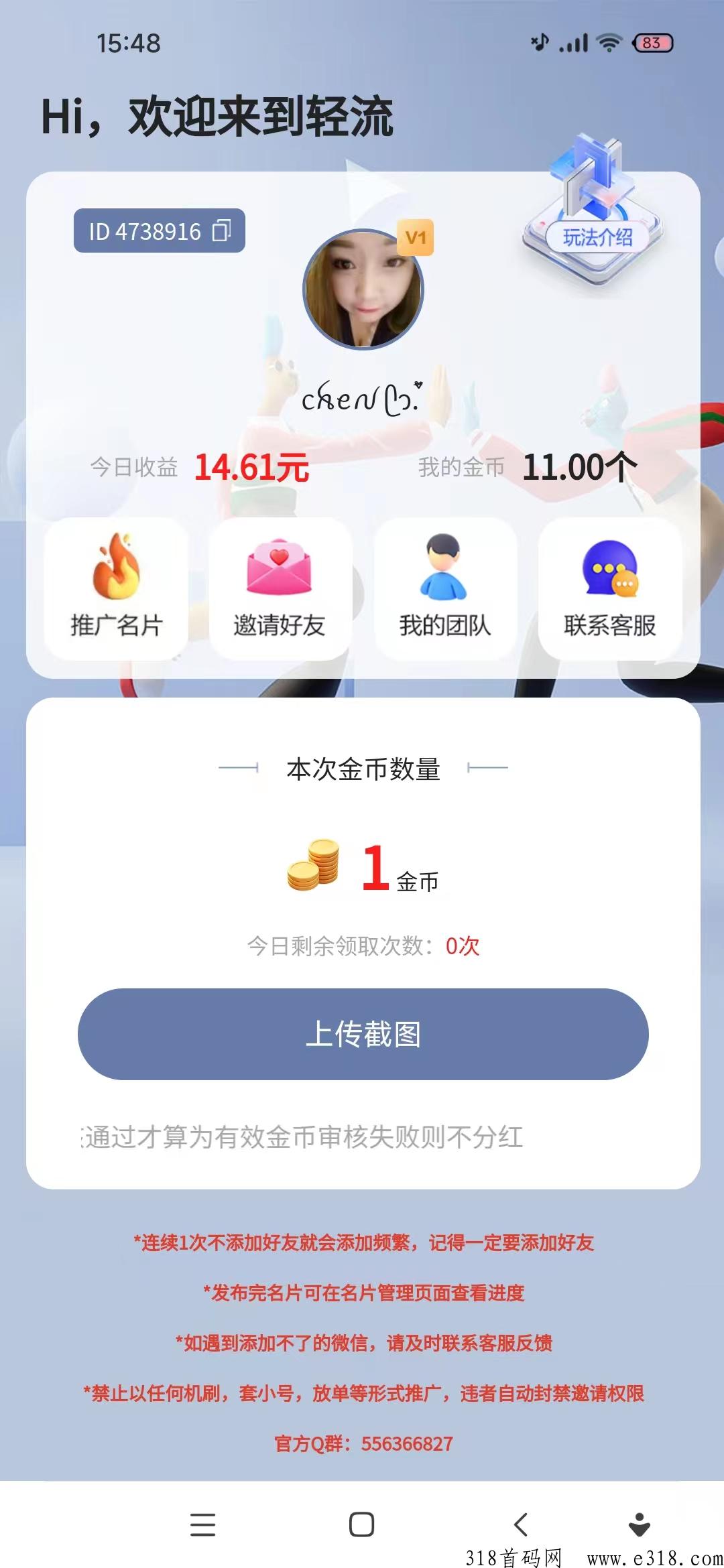Go to the system home screen
724x1568 pixels.
click(361, 1524)
